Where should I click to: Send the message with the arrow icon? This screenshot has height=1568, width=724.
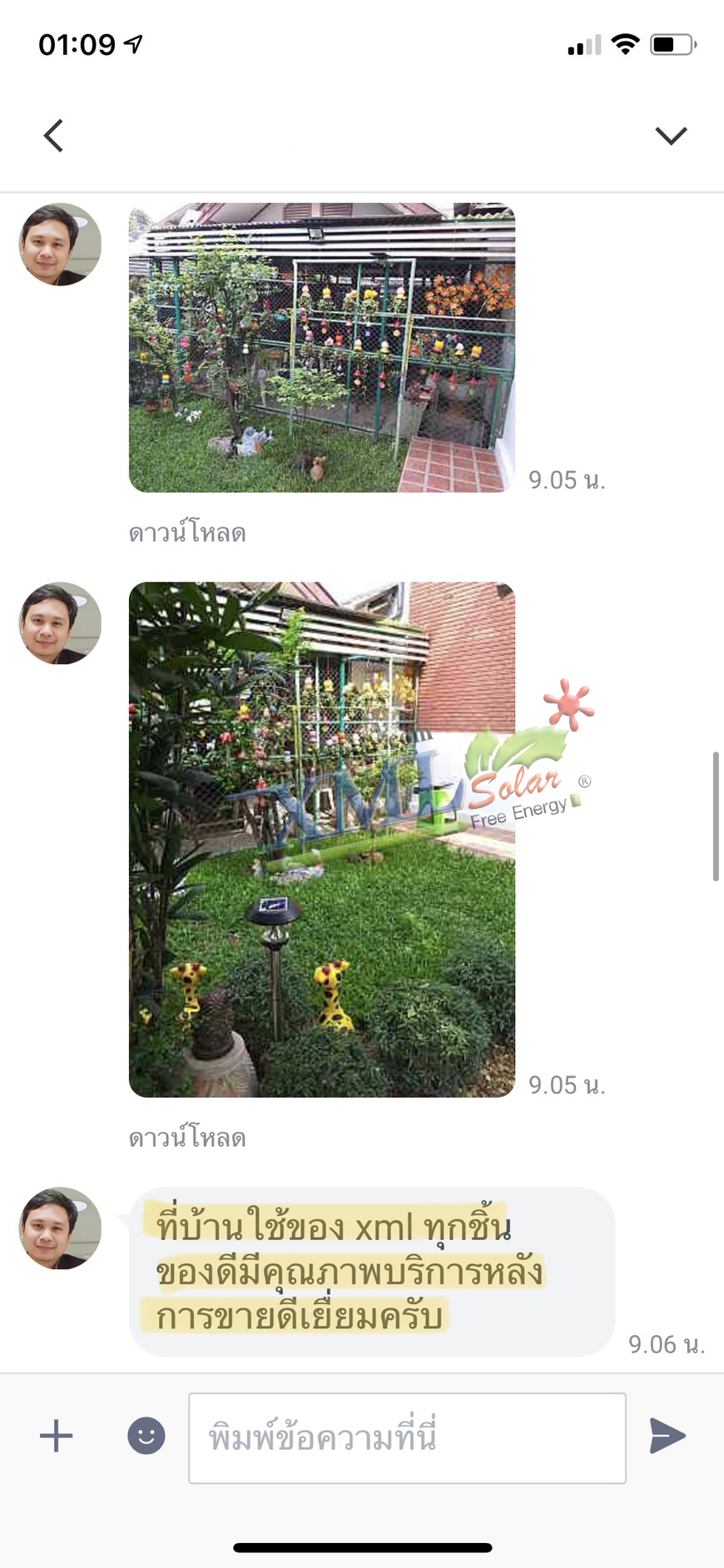coord(667,1436)
